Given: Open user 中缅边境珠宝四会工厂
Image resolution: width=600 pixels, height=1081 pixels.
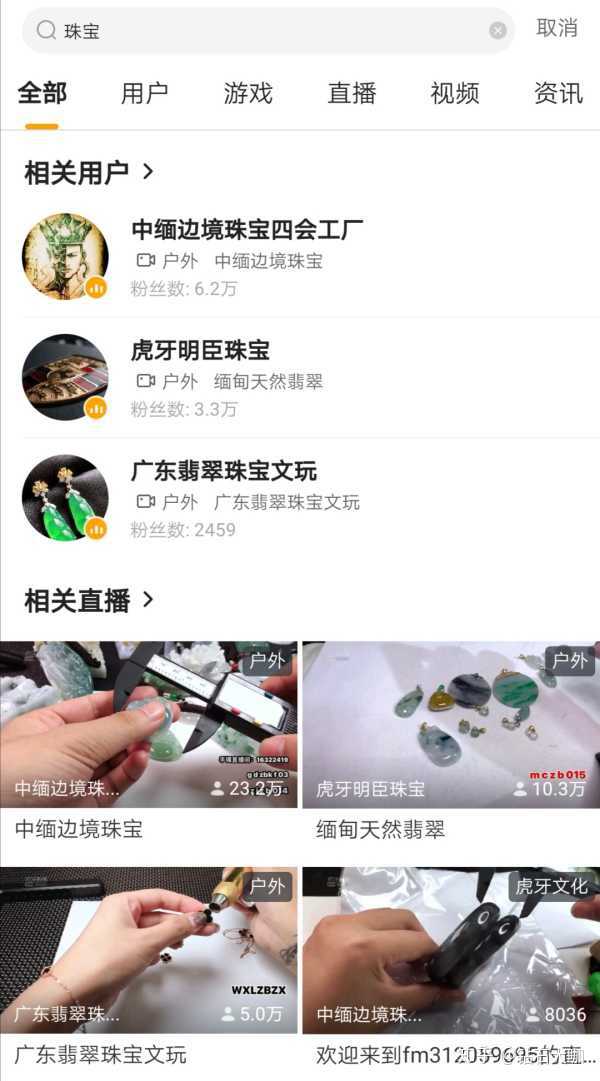Looking at the screenshot, I should tap(247, 230).
